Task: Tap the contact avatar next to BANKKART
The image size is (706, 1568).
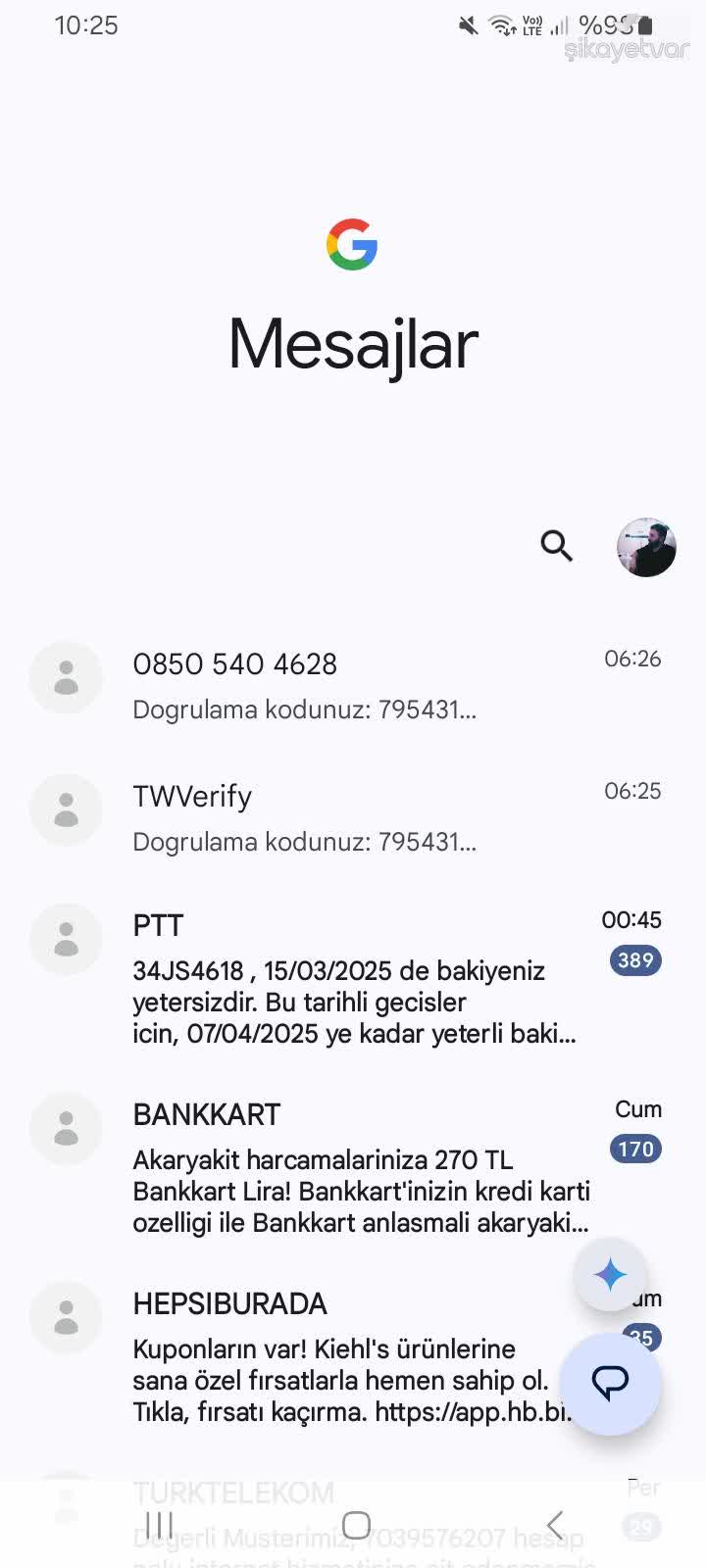Action: [66, 1128]
